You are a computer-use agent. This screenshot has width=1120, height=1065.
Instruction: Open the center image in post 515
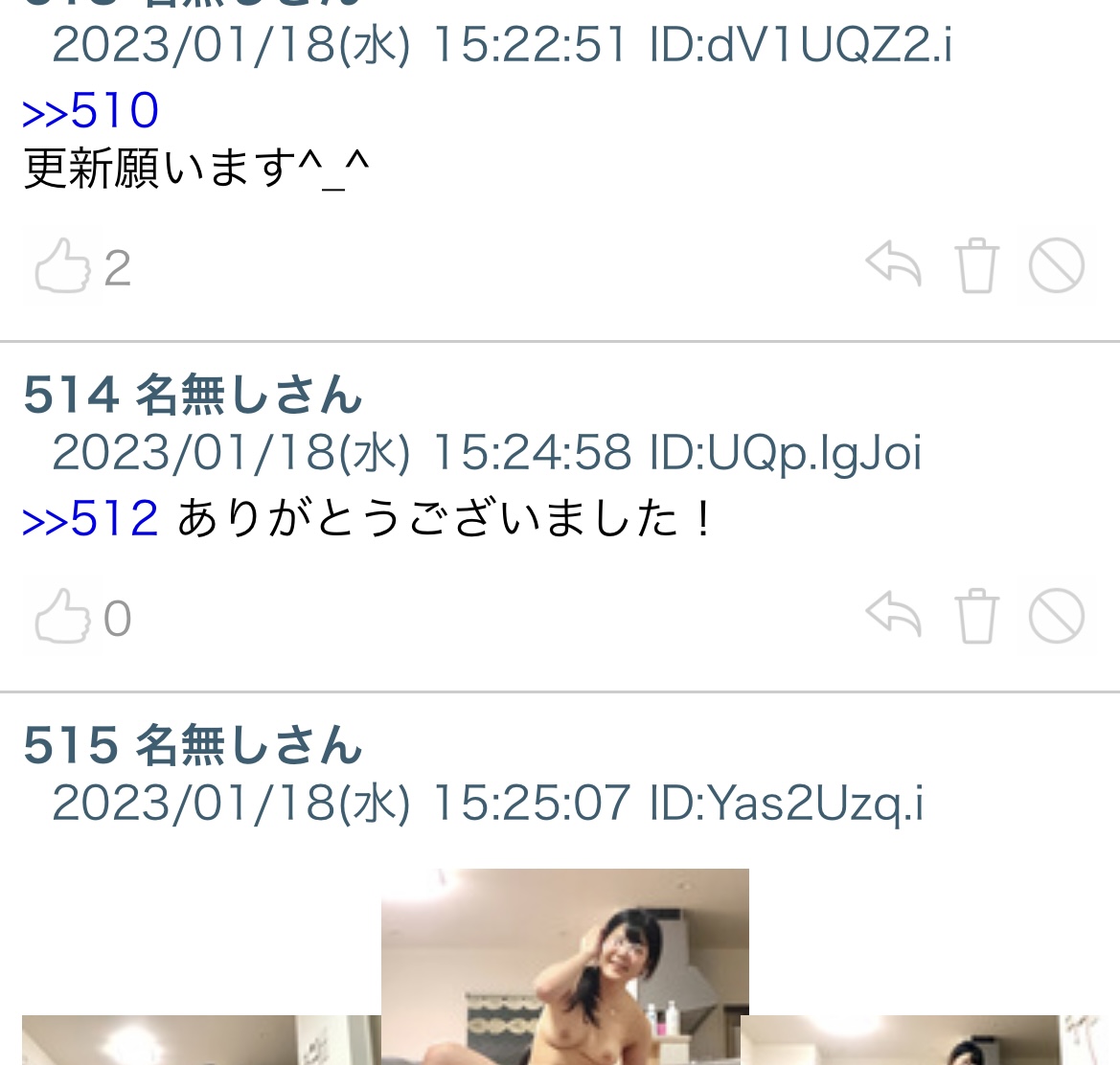[564, 965]
